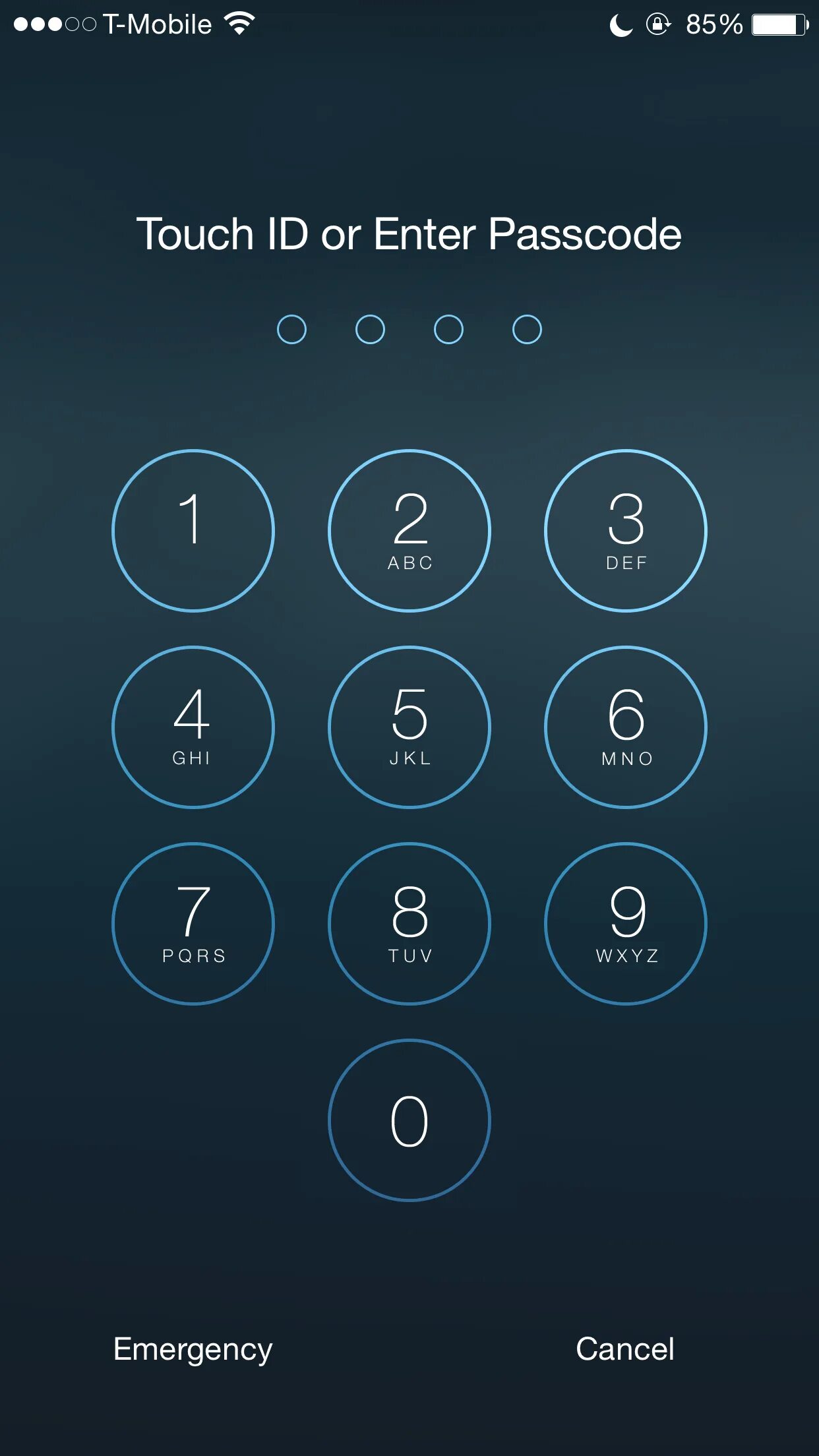The height and width of the screenshot is (1456, 819).
Task: Tap the Cancel option
Action: point(625,1349)
